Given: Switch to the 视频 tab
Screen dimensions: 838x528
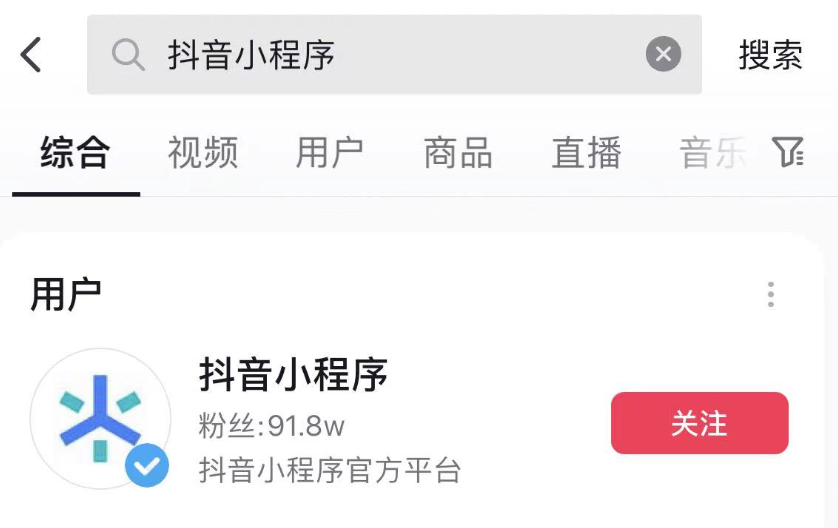Looking at the screenshot, I should pos(203,153).
